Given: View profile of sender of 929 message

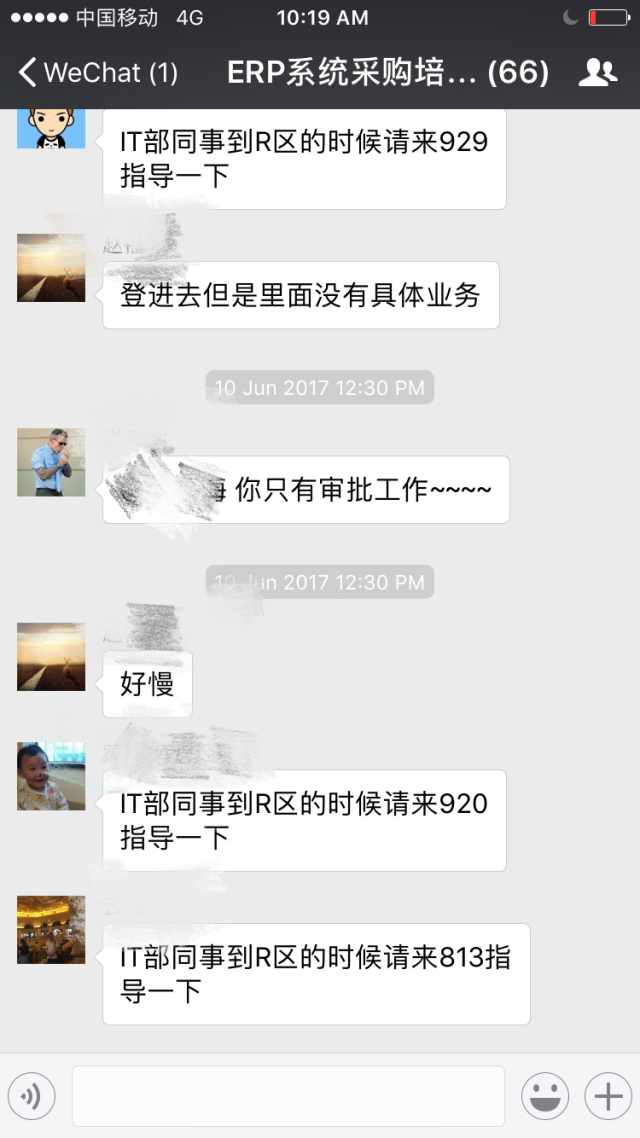Looking at the screenshot, I should click(x=51, y=127).
